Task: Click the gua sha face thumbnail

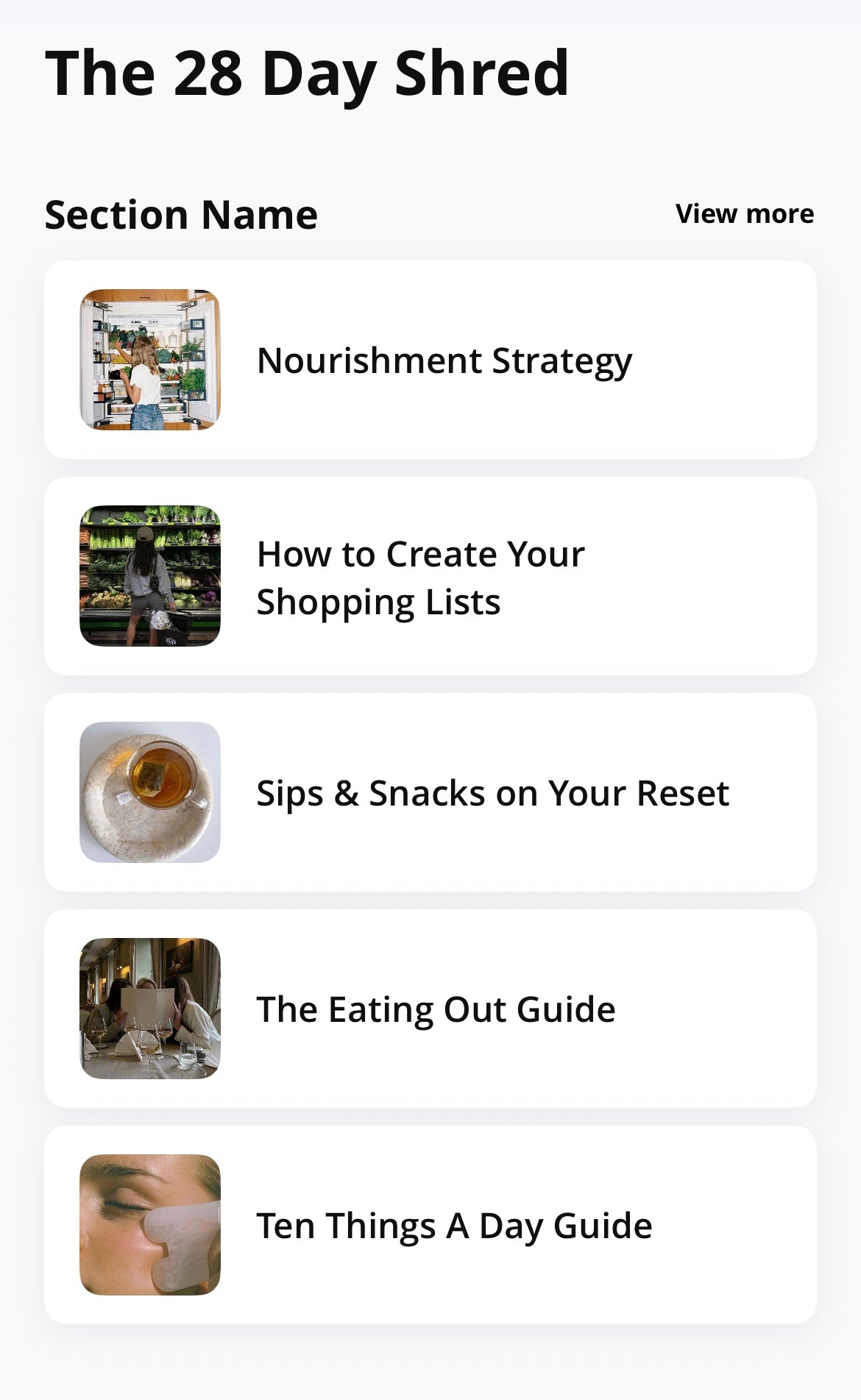Action: (x=149, y=1225)
